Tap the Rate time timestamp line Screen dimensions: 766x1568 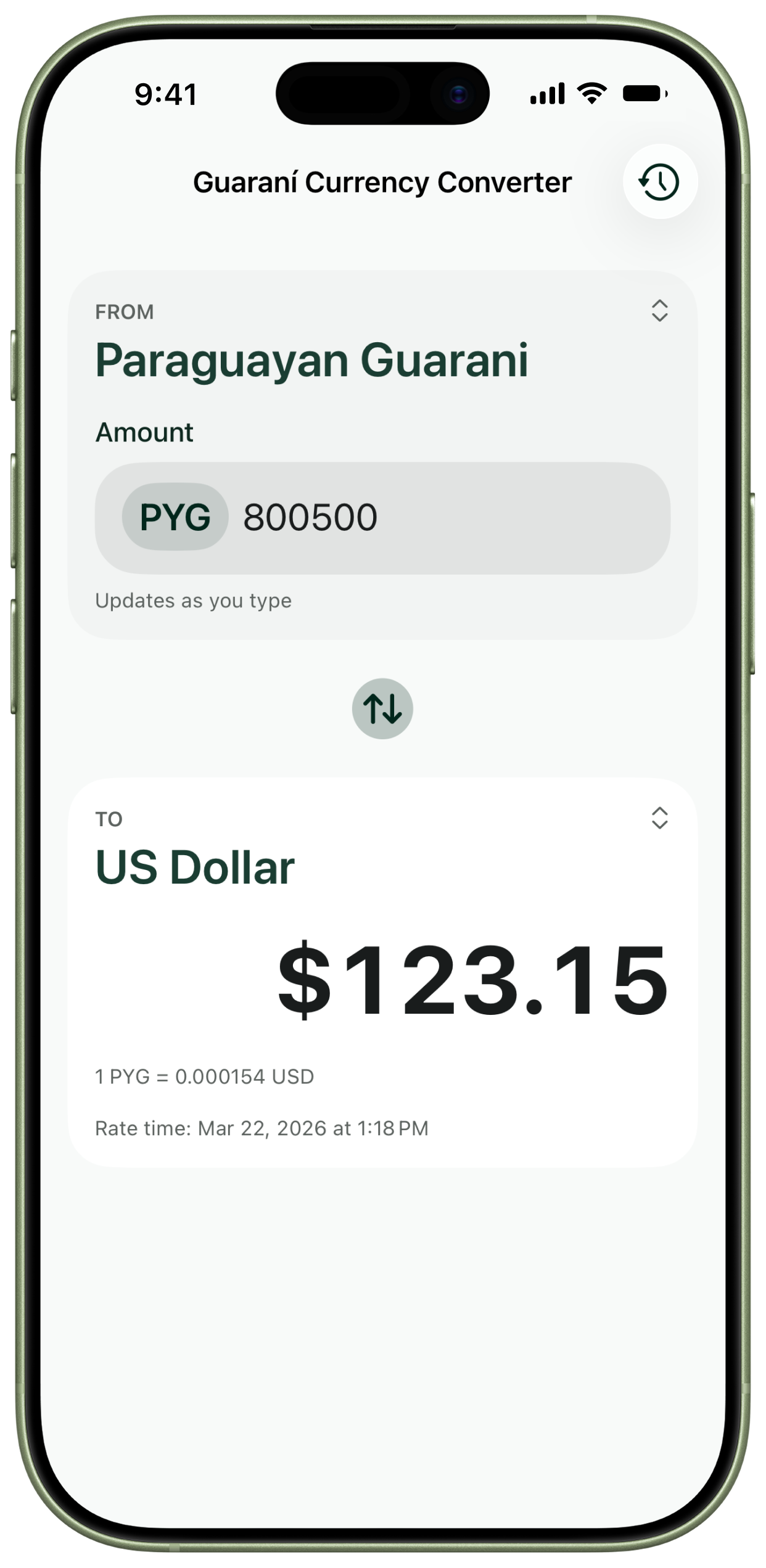tap(263, 1128)
